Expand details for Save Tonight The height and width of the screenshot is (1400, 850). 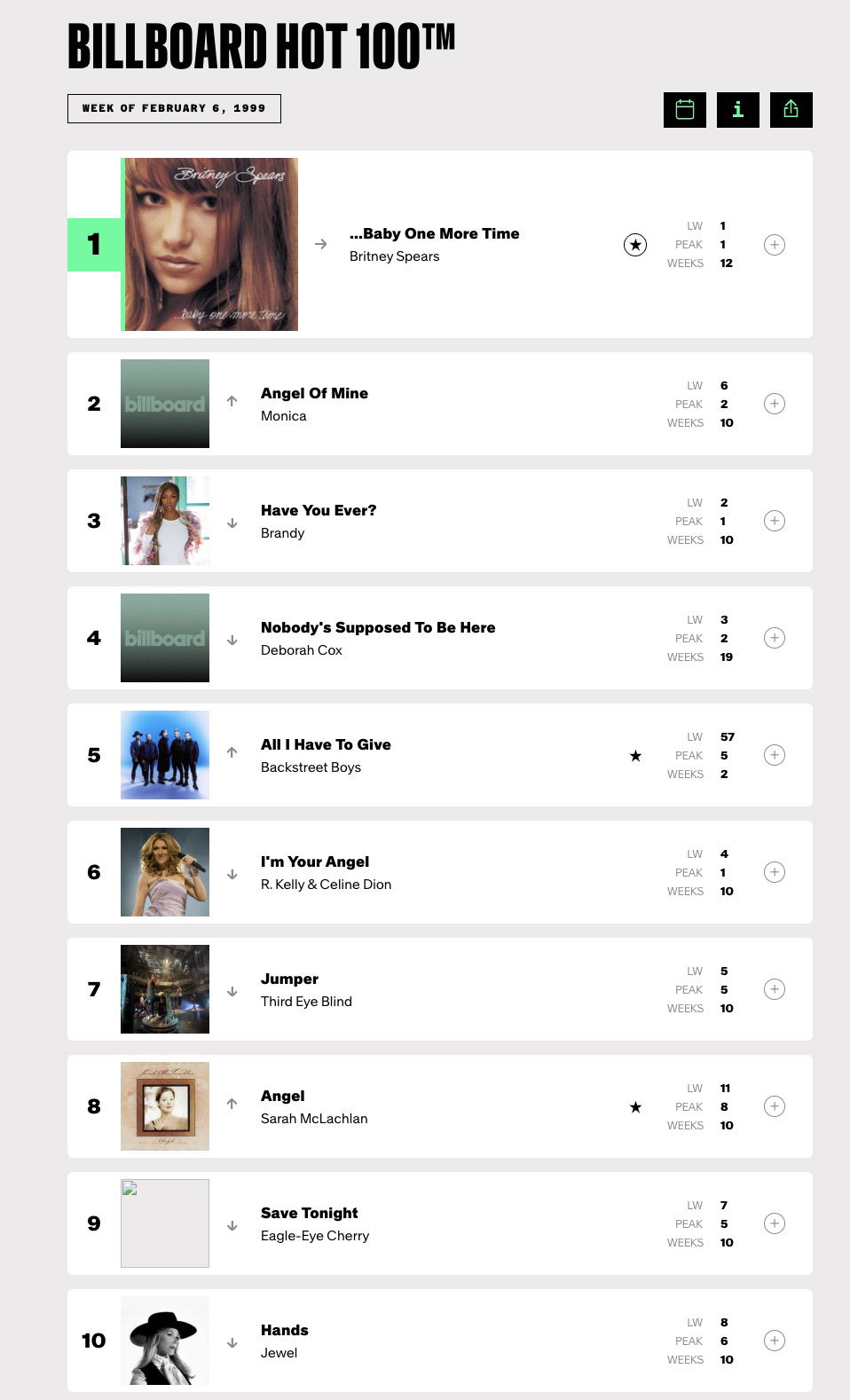pyautogui.click(x=774, y=1223)
